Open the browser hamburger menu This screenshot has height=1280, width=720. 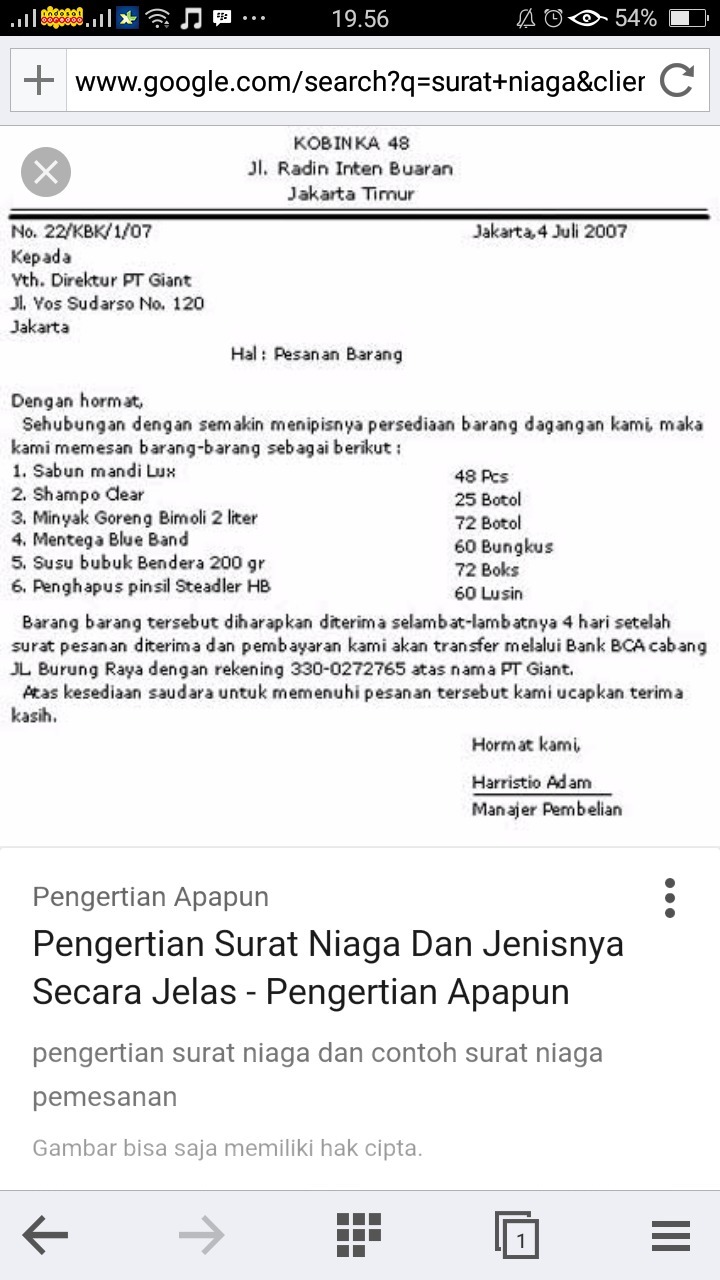671,1236
